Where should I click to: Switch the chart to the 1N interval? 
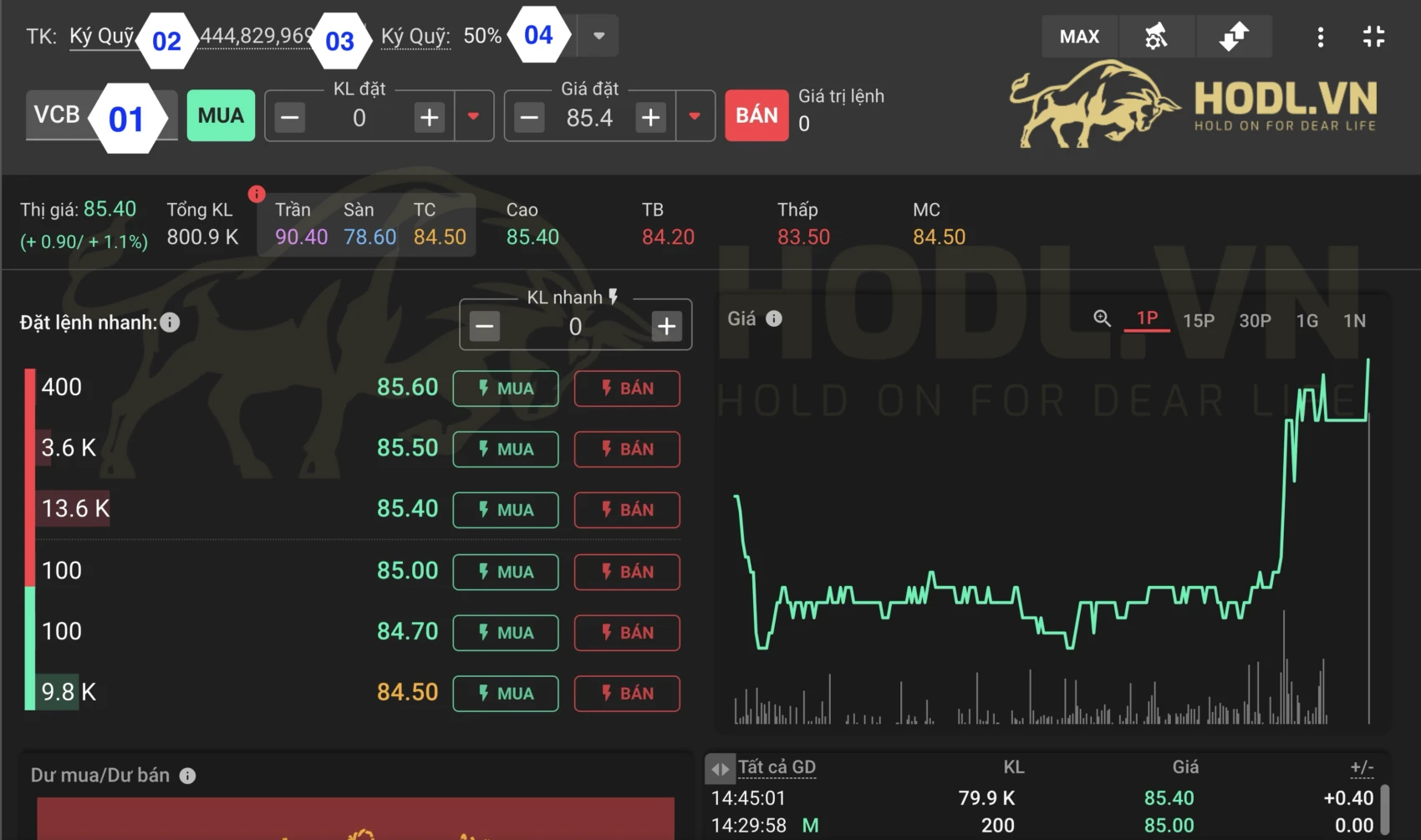[1354, 321]
